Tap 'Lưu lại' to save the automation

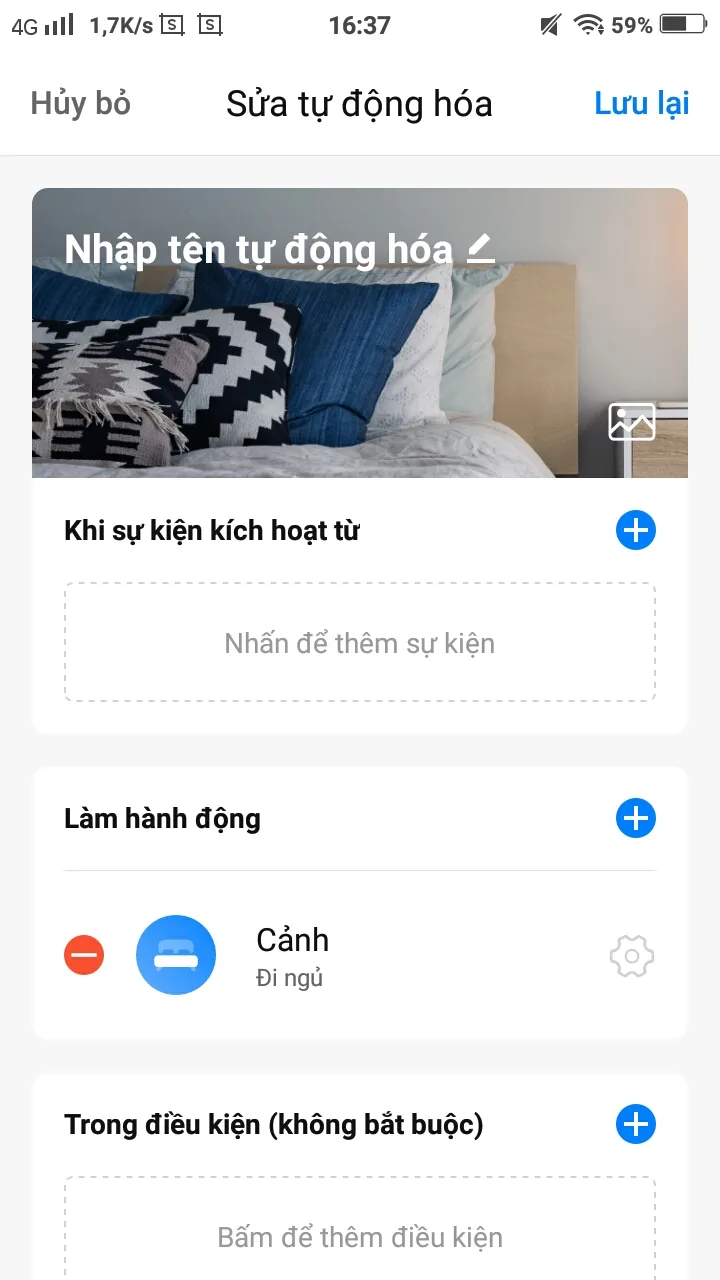[642, 103]
